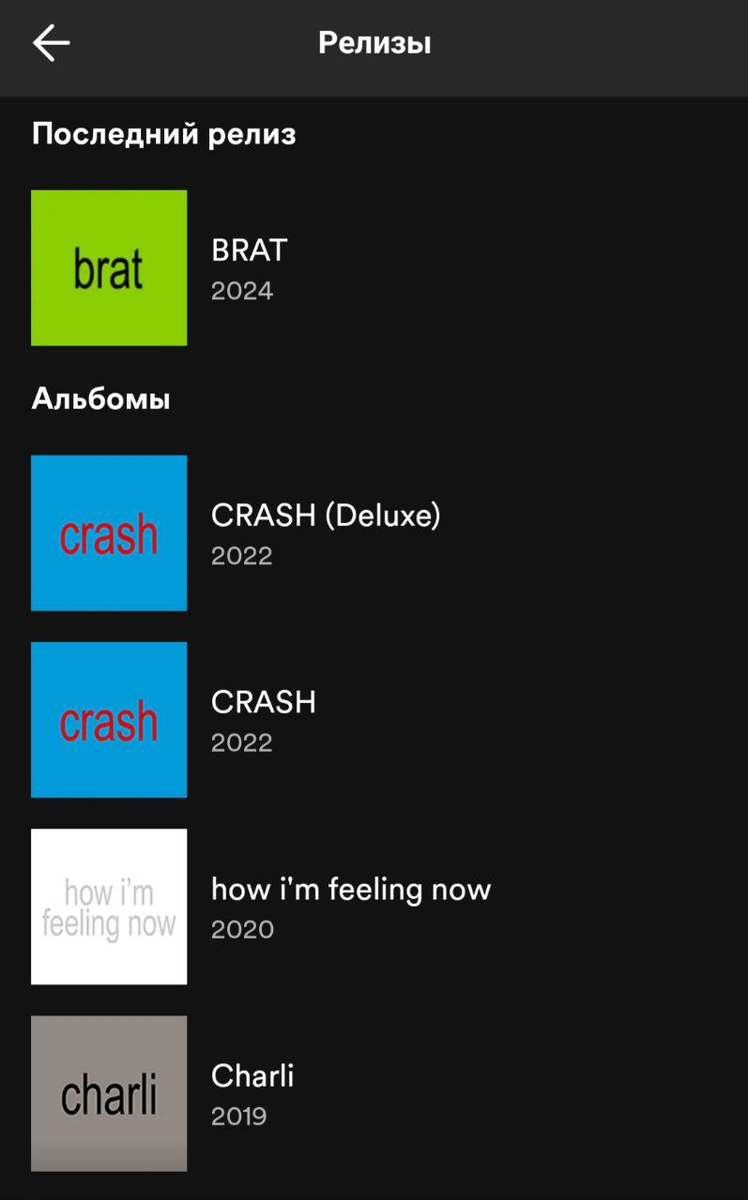Tap the 2024 year label under BRAT
The image size is (748, 1200).
(241, 290)
